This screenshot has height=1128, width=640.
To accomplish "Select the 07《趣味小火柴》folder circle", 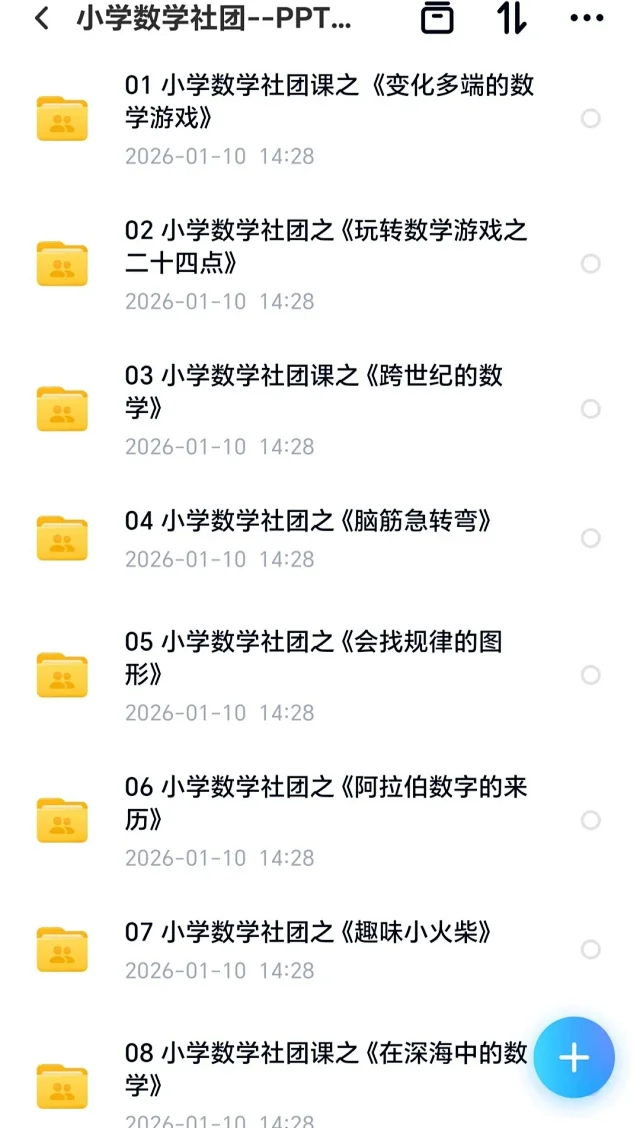I will point(591,949).
